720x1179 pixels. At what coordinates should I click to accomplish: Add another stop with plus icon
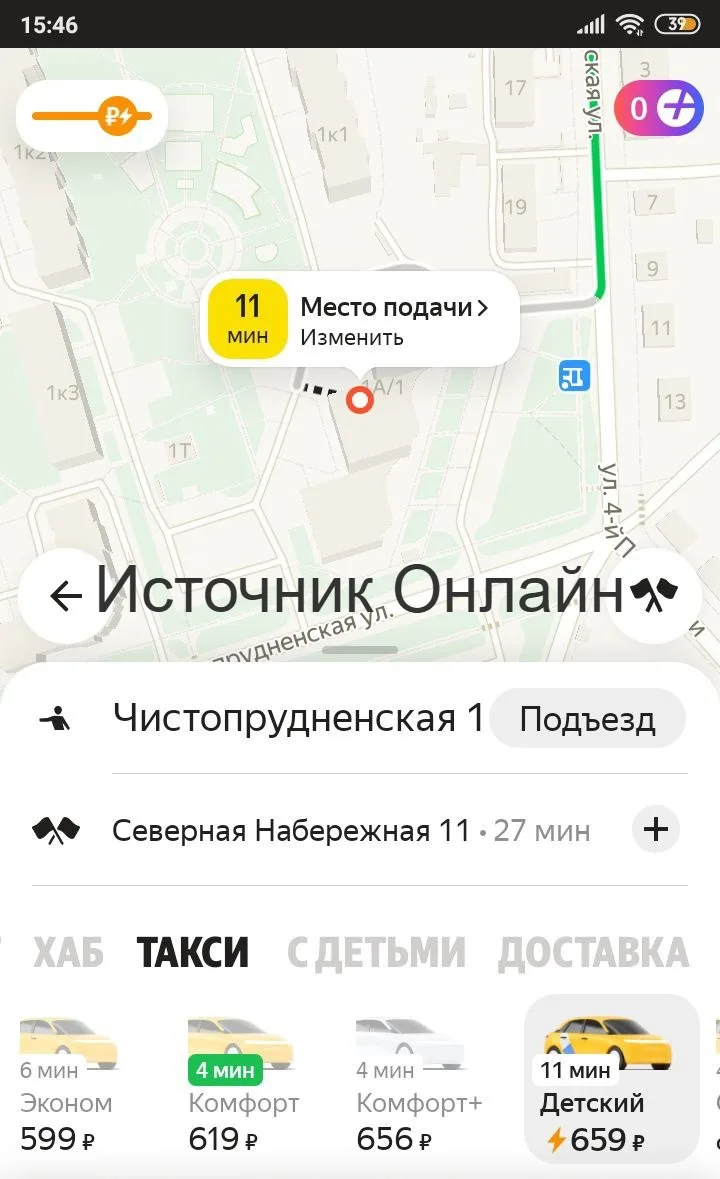click(656, 829)
